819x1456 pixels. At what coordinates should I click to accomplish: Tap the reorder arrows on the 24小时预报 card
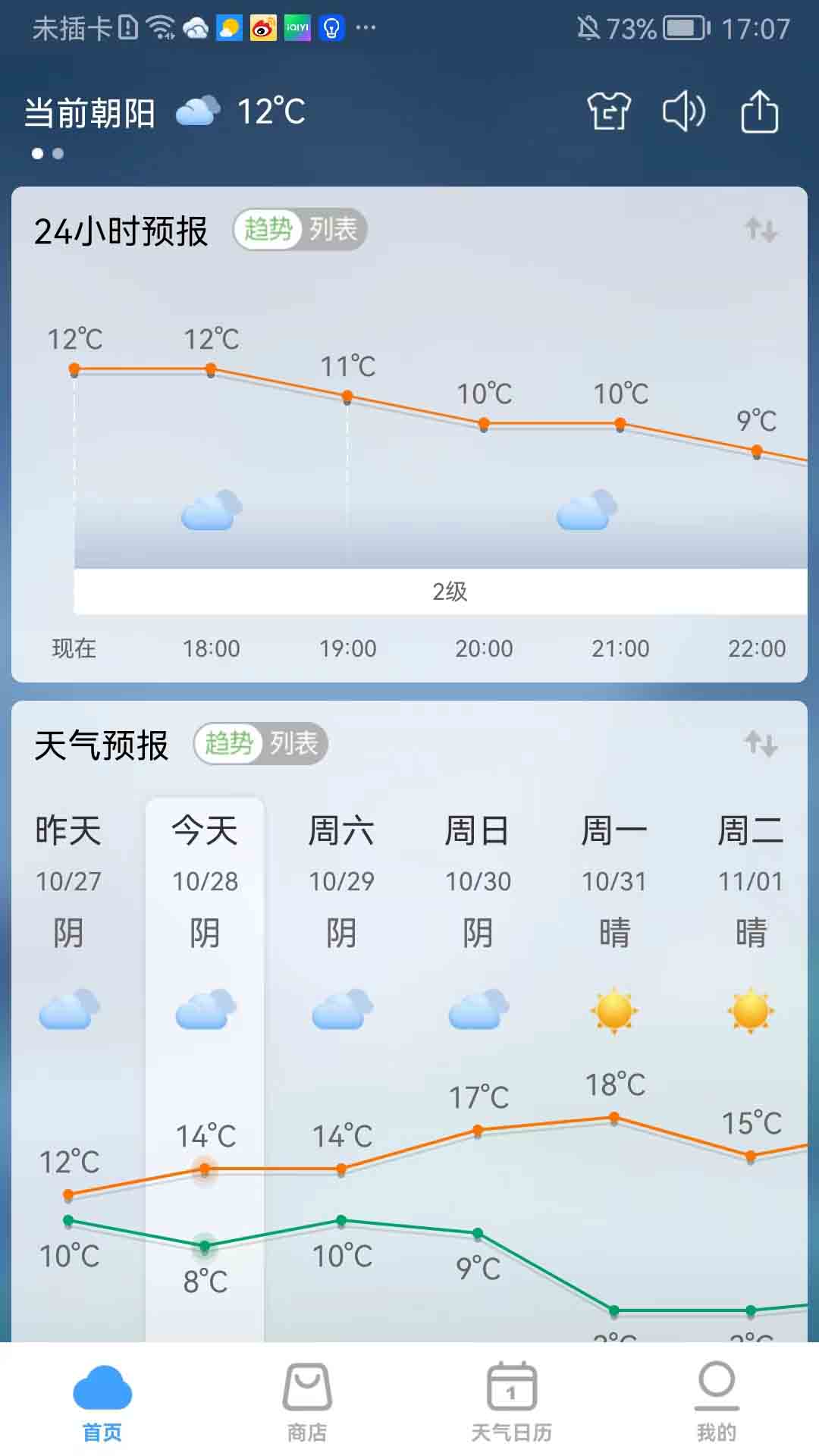point(761,229)
